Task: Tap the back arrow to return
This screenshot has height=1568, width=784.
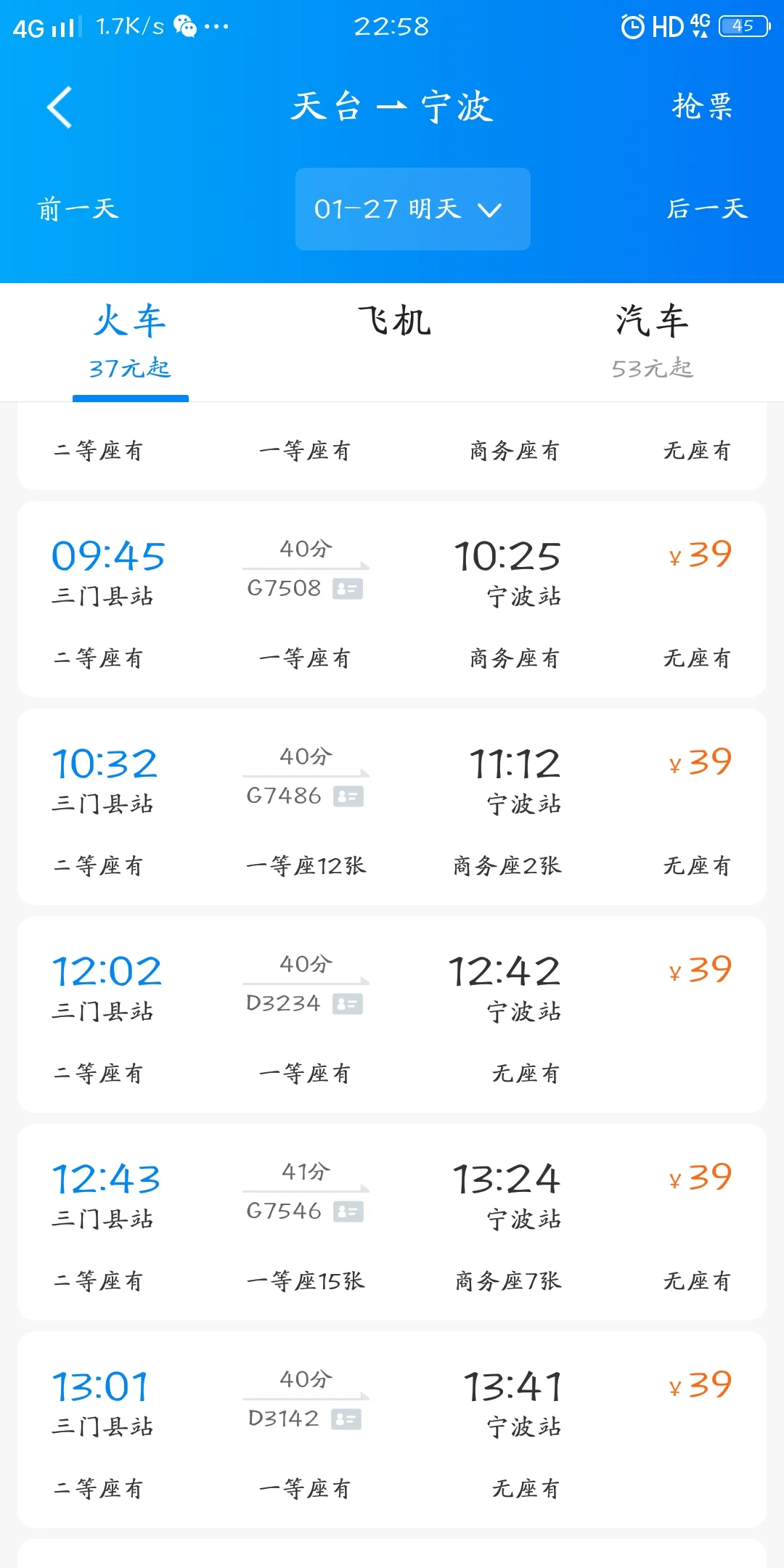Action: pos(58,107)
